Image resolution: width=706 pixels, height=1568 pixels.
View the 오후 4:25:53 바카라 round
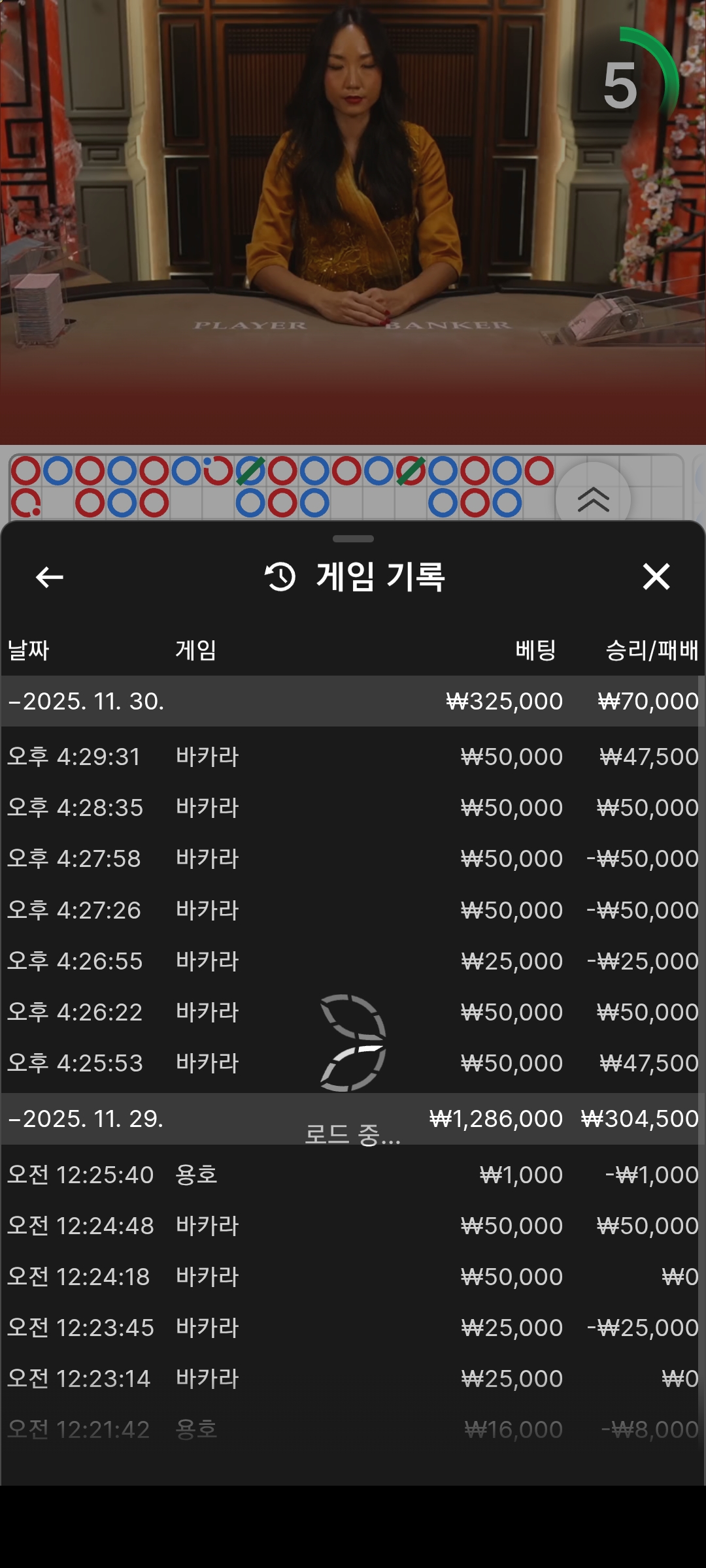(x=353, y=1063)
